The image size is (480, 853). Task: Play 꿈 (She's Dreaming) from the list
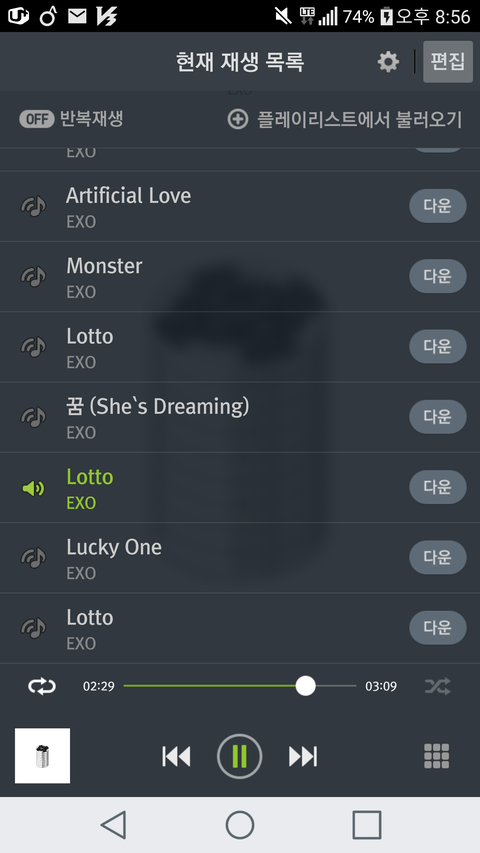240,417
